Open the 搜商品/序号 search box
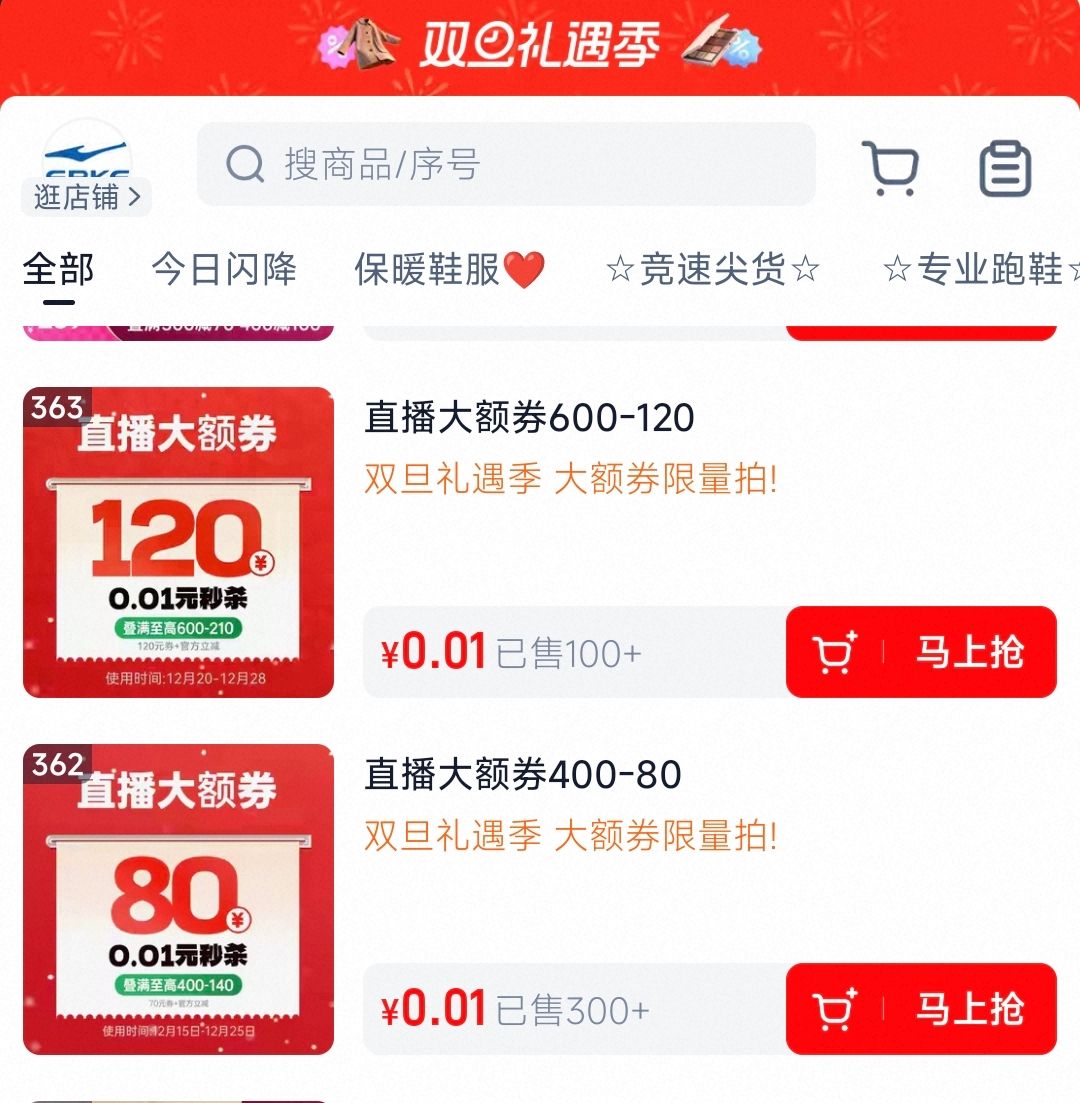The width and height of the screenshot is (1080, 1103). pos(505,165)
